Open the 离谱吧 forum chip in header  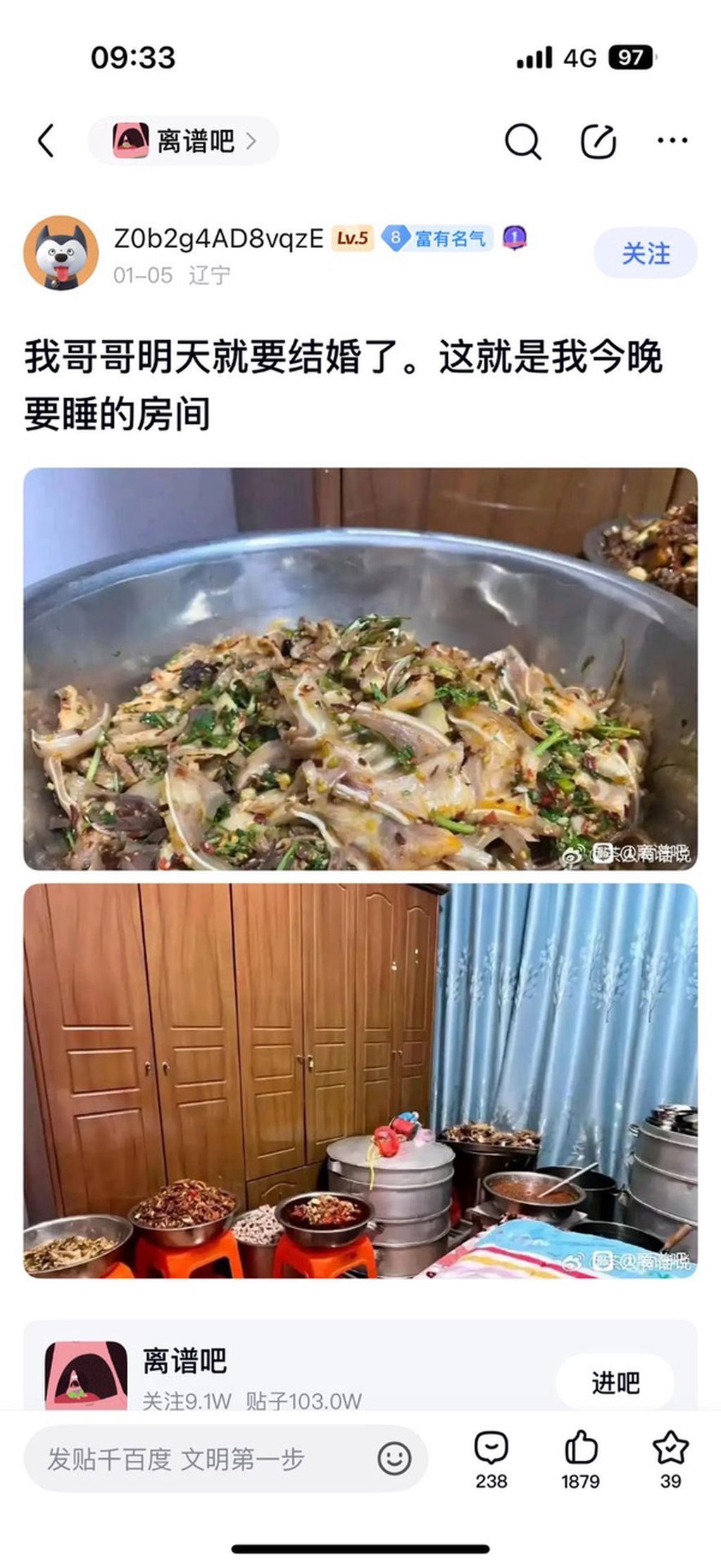183,141
